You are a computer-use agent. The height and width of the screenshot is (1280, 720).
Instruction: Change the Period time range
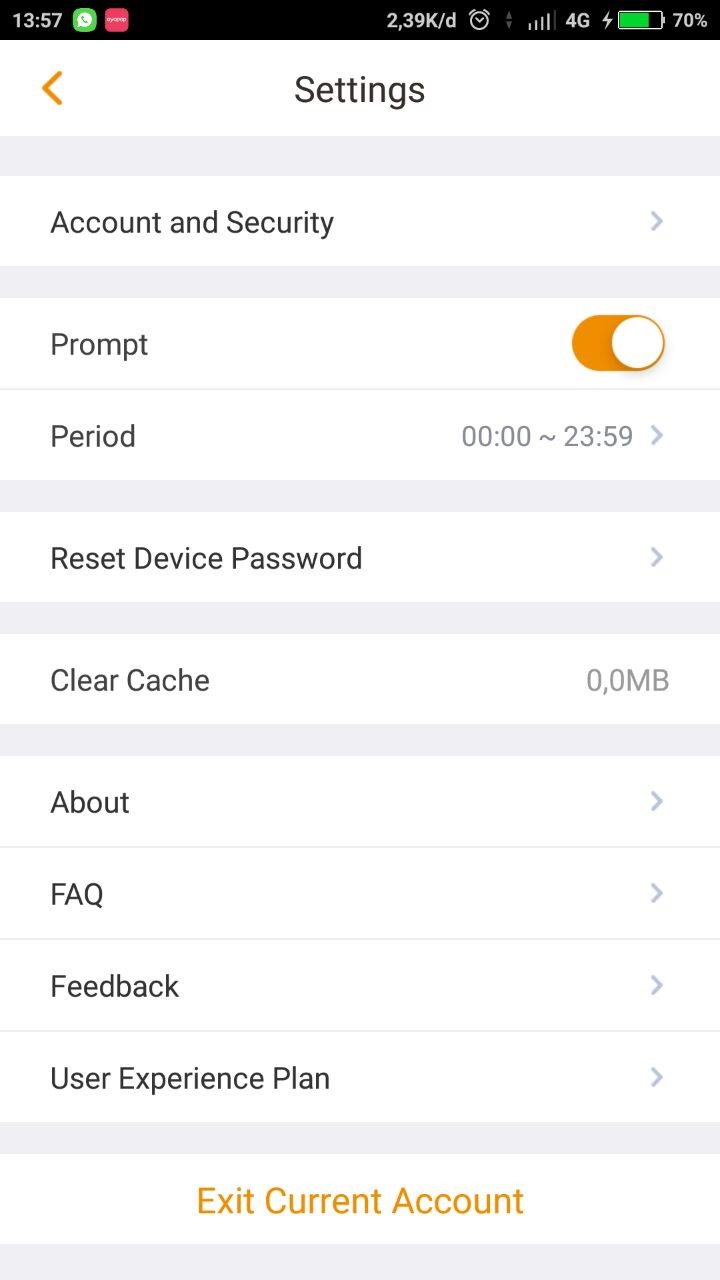[360, 436]
